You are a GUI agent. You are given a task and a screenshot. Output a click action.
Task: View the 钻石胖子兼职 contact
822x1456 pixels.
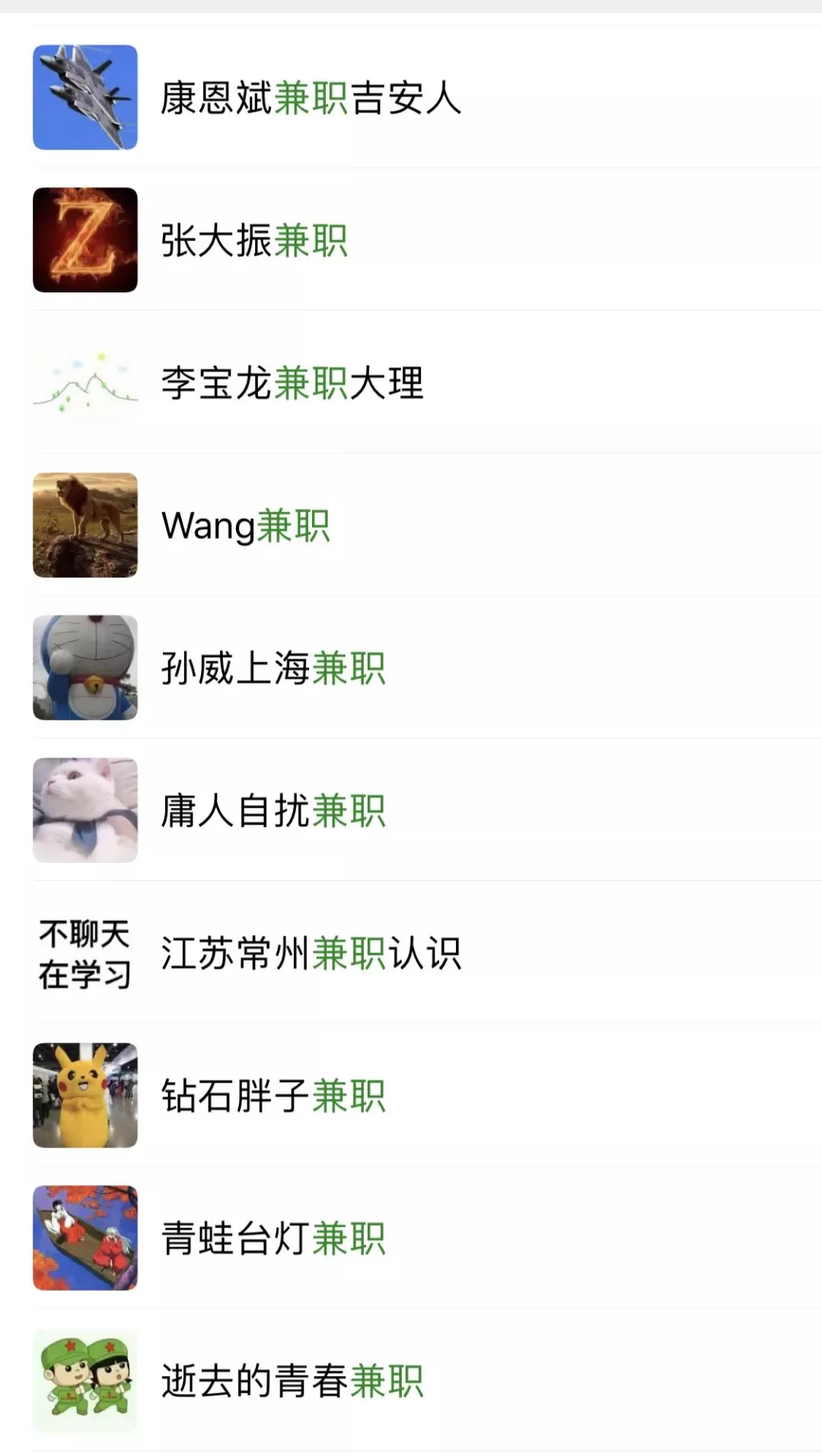click(x=273, y=1096)
